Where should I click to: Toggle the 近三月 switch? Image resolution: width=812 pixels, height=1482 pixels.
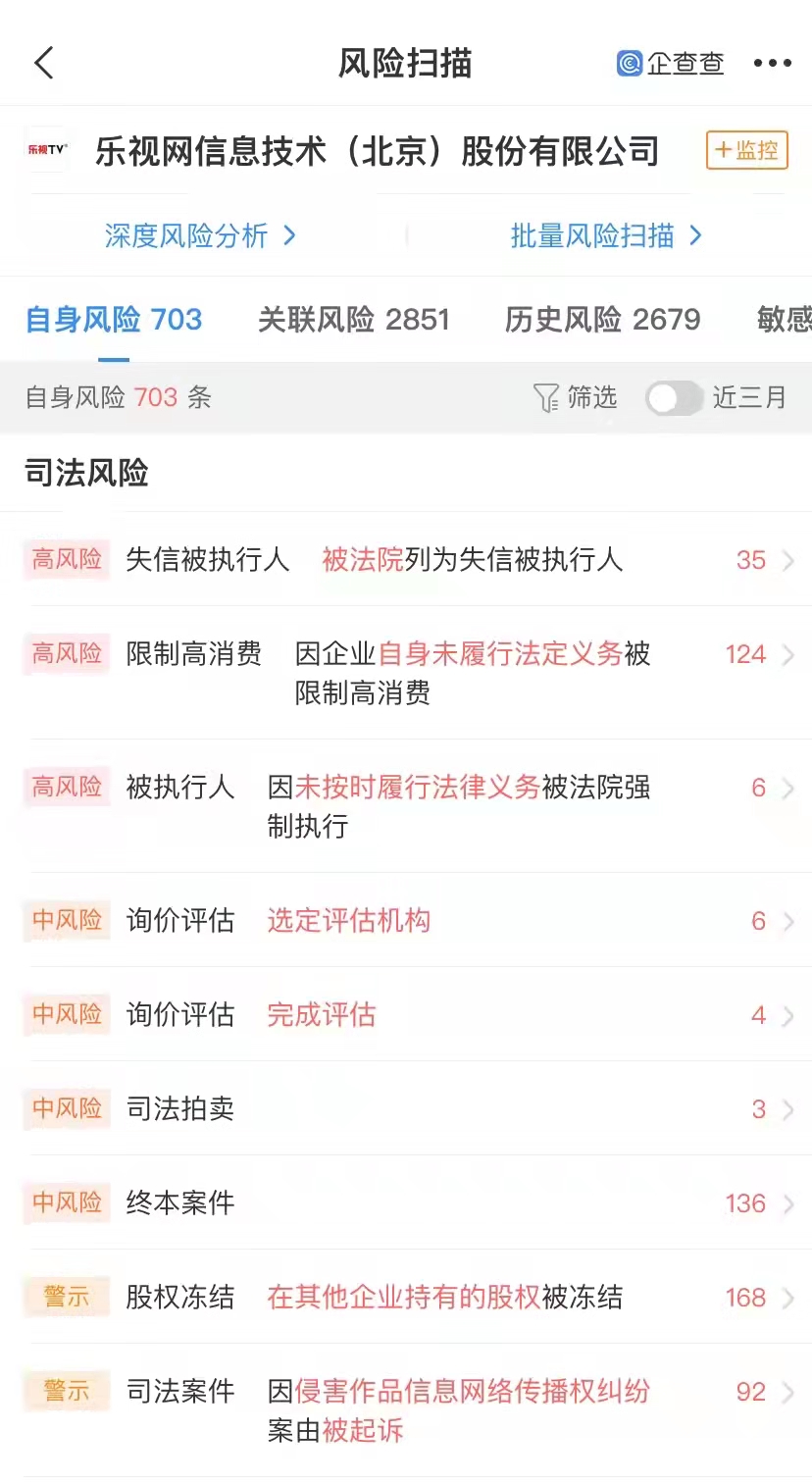[x=675, y=397]
